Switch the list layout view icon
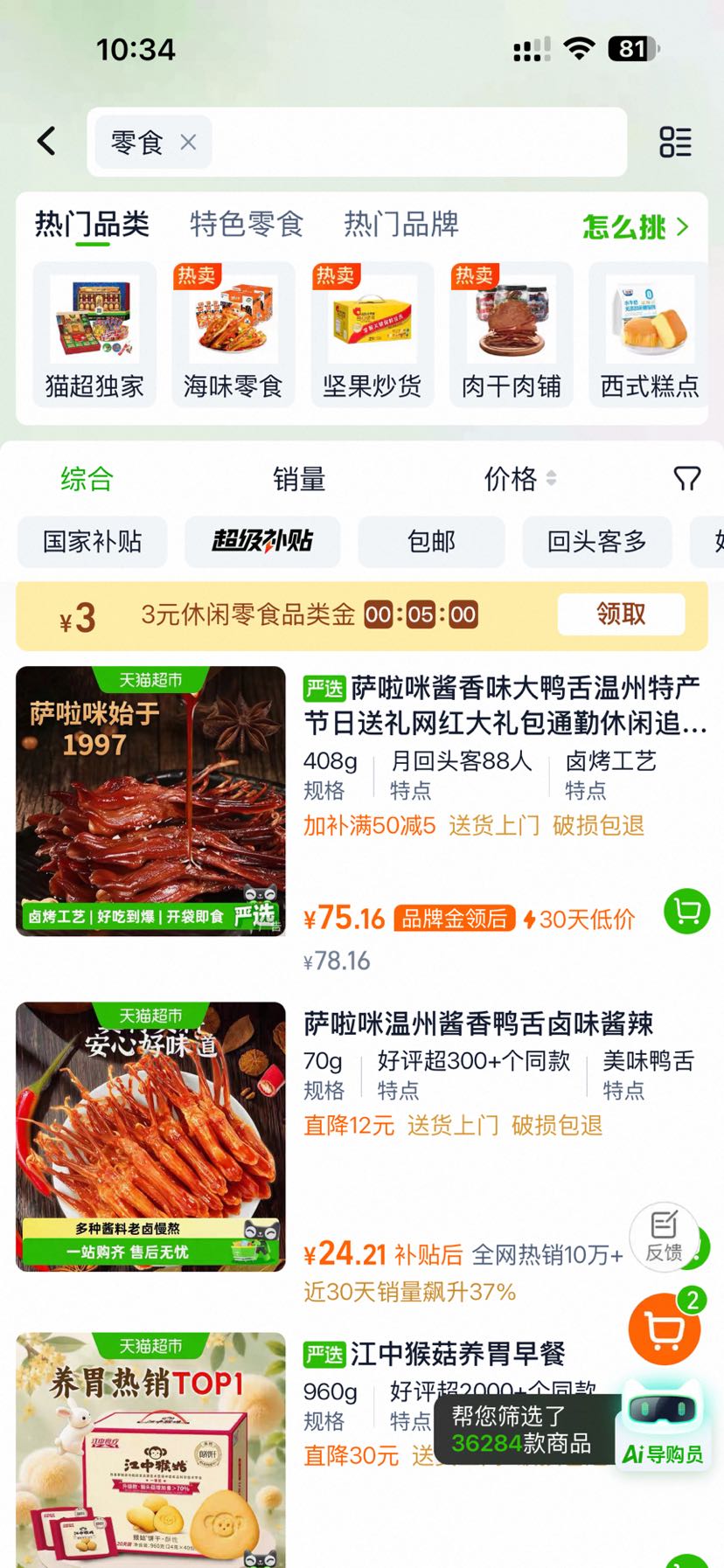724x1568 pixels. pos(675,142)
